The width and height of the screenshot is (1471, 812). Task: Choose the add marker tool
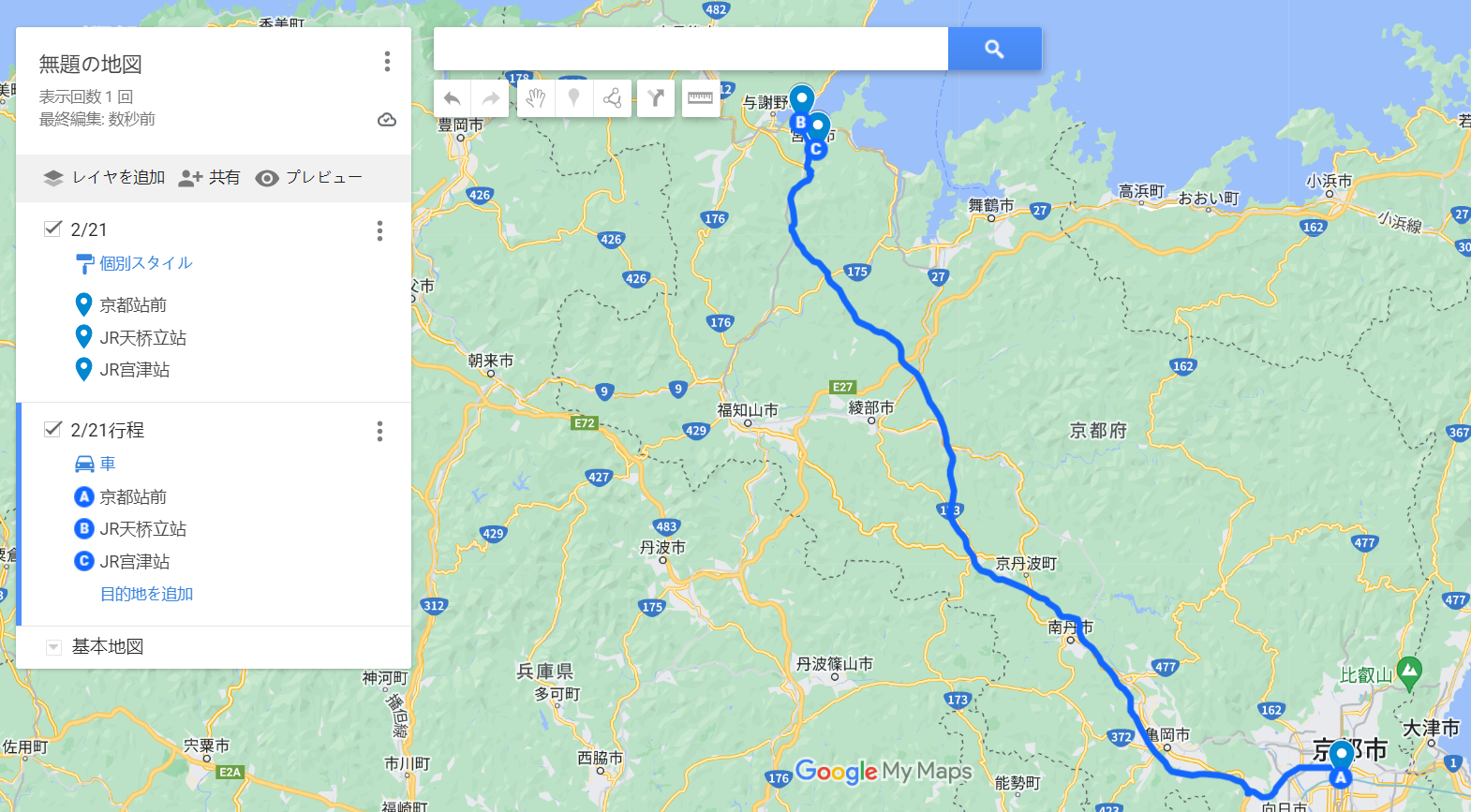pyautogui.click(x=574, y=98)
